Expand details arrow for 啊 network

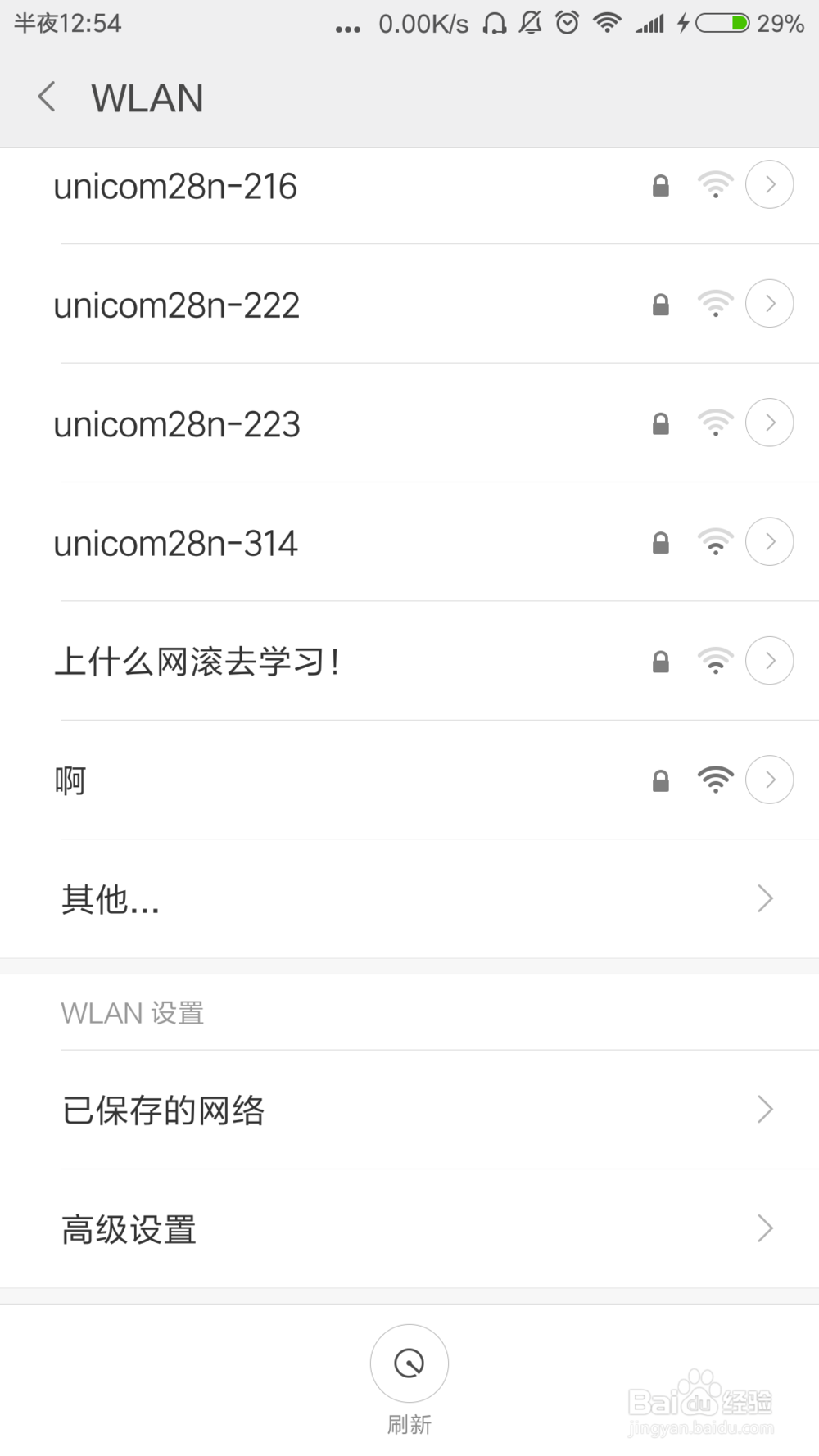coord(769,780)
